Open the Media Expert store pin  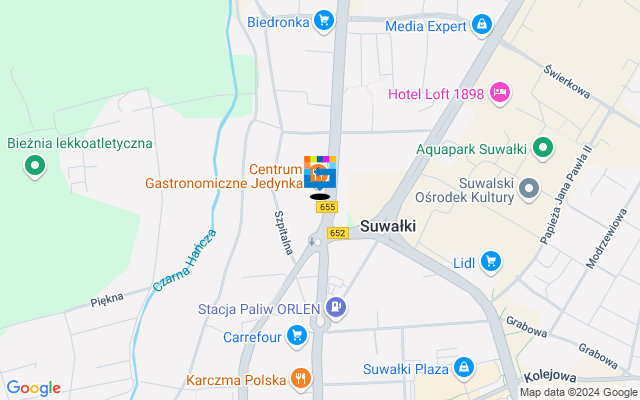(x=482, y=23)
